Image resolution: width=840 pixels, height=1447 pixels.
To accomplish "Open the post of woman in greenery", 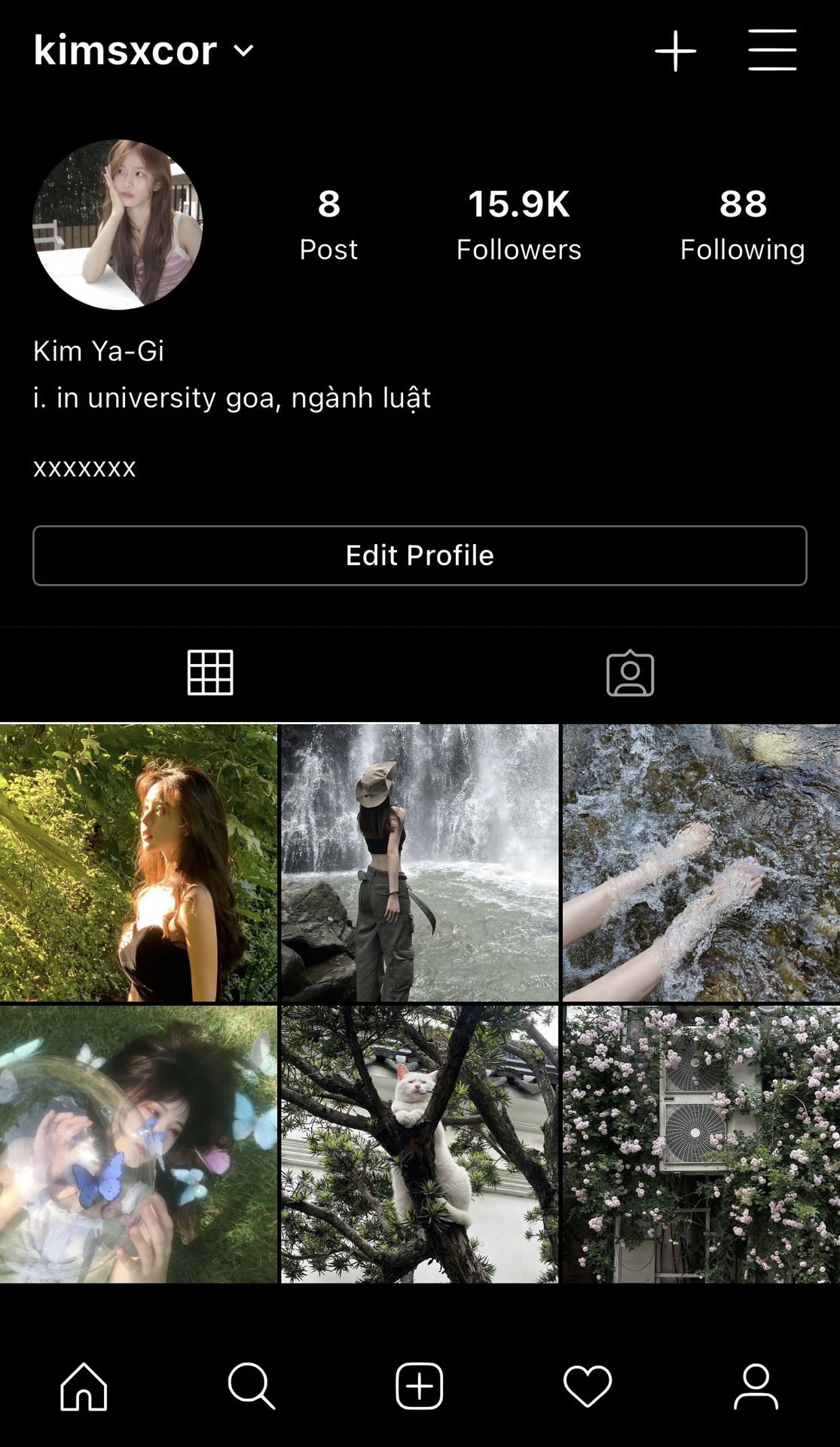I will tap(139, 863).
